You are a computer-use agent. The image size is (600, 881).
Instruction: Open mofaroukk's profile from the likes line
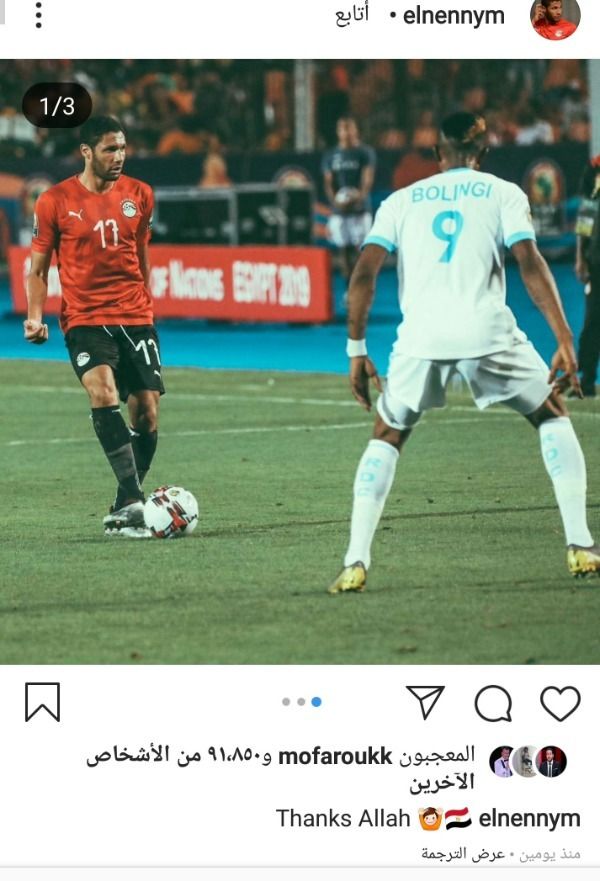pyautogui.click(x=334, y=756)
